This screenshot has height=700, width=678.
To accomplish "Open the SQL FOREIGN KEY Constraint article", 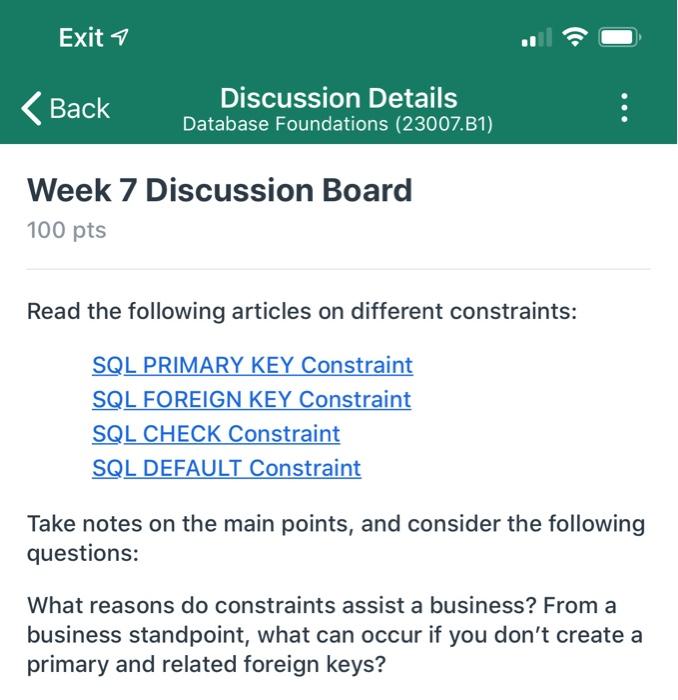I will pyautogui.click(x=251, y=399).
